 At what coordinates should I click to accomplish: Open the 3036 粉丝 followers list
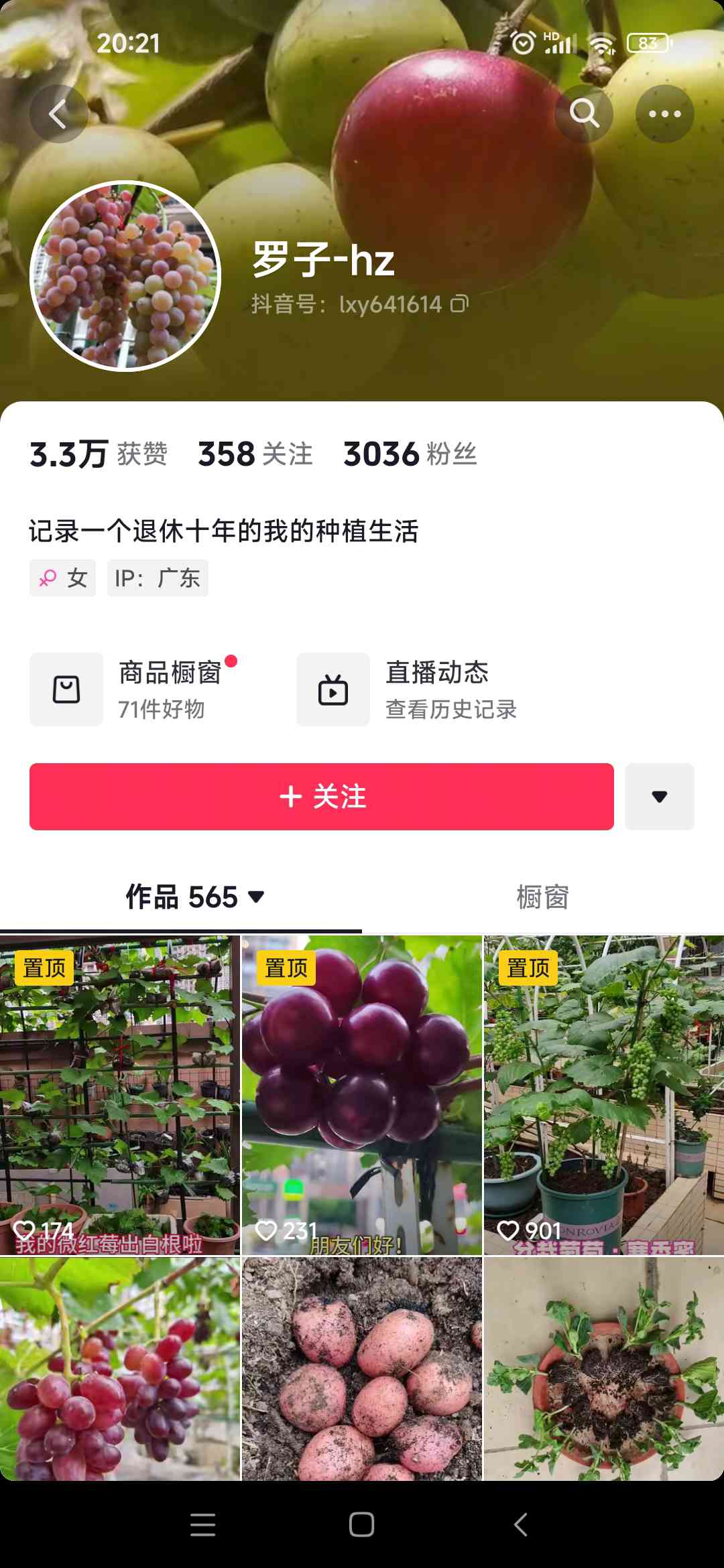click(x=410, y=454)
